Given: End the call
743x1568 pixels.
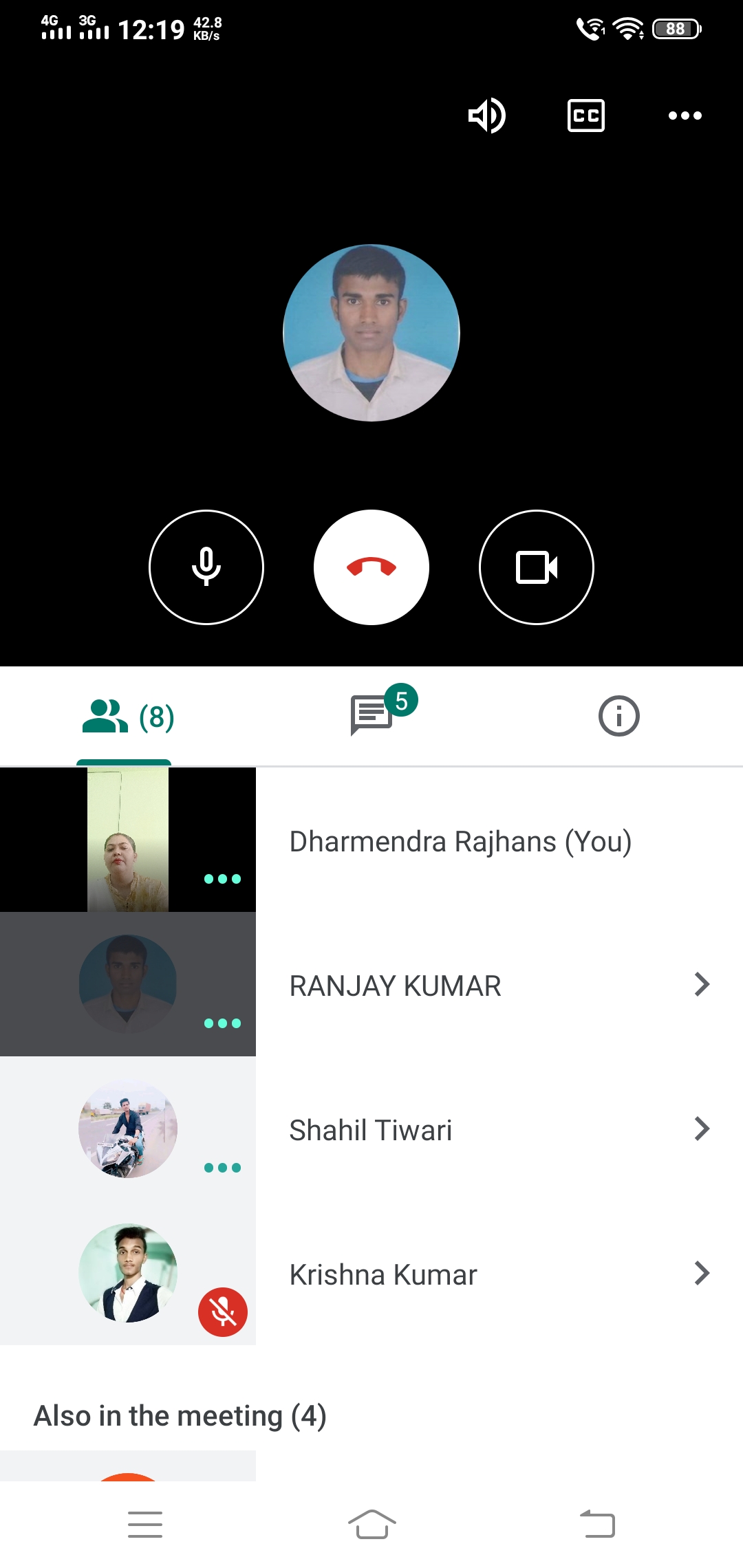Looking at the screenshot, I should (x=371, y=567).
